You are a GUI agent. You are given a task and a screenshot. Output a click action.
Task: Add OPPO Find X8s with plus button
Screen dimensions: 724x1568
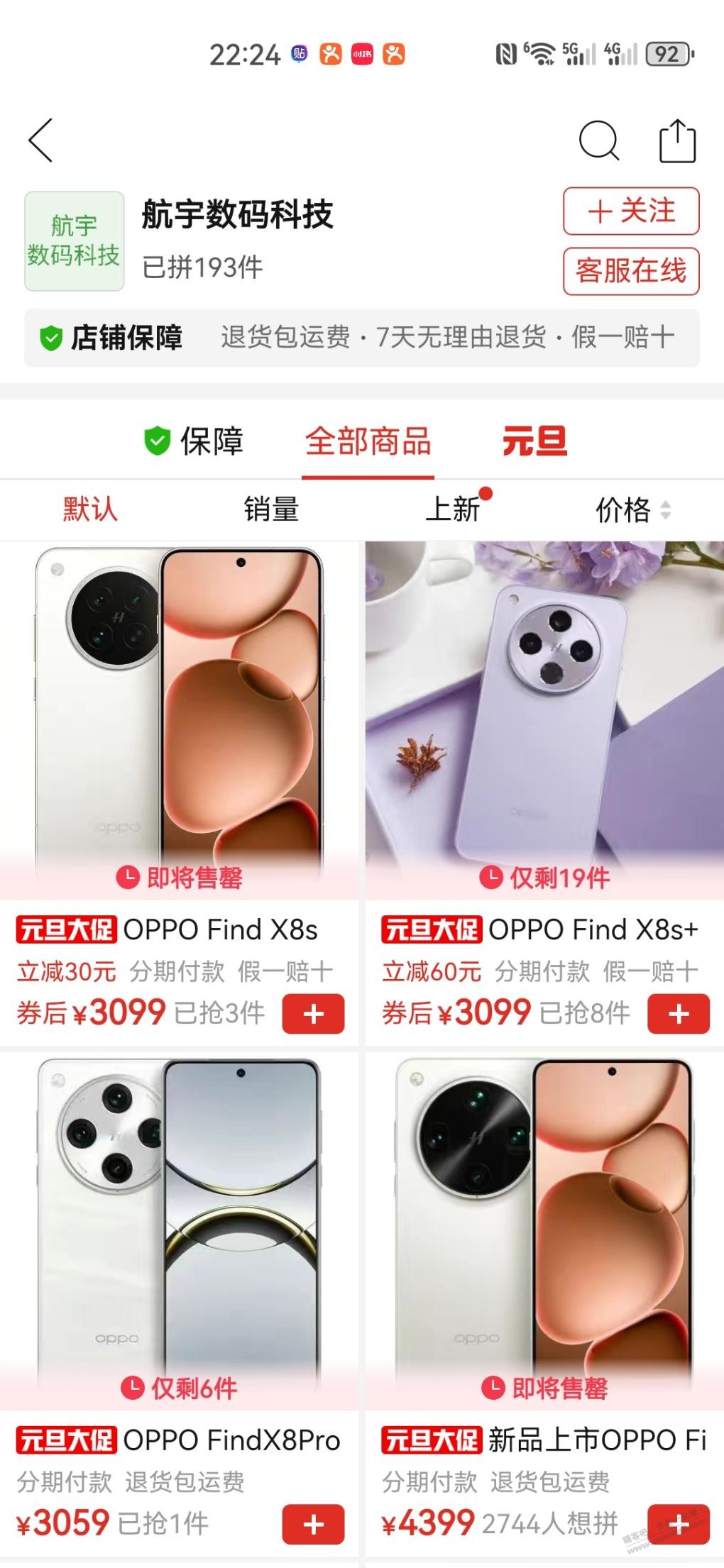[x=313, y=1014]
